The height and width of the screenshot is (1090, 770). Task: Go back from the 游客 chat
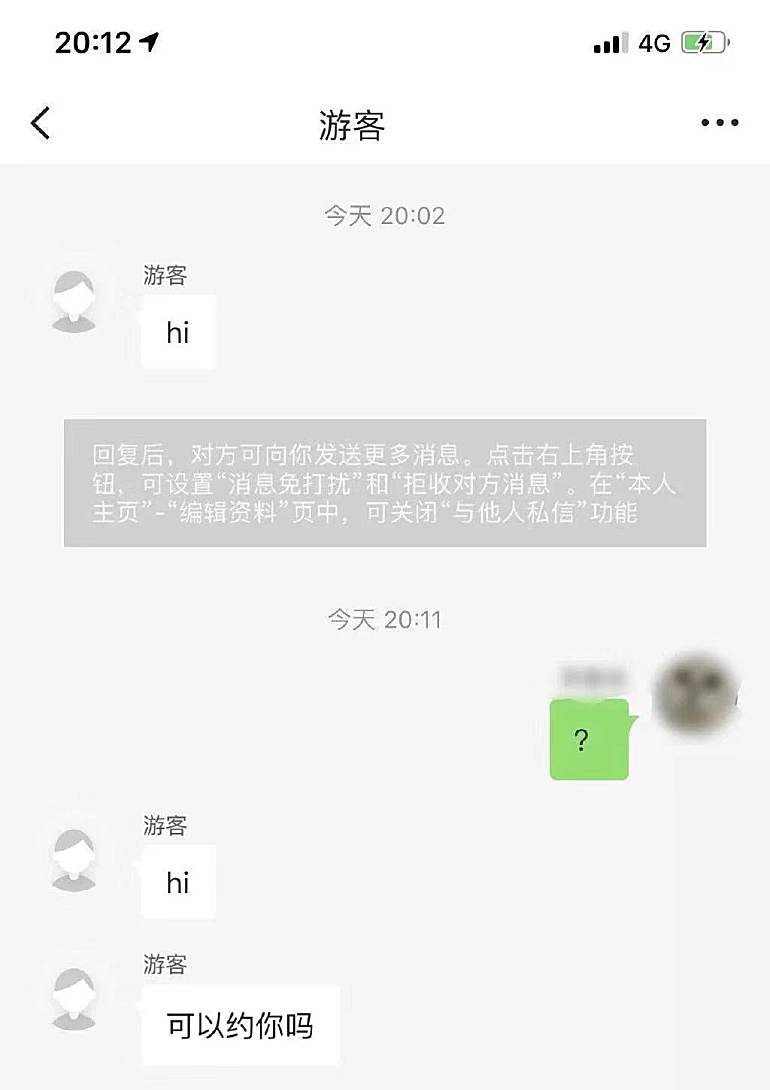click(x=40, y=123)
